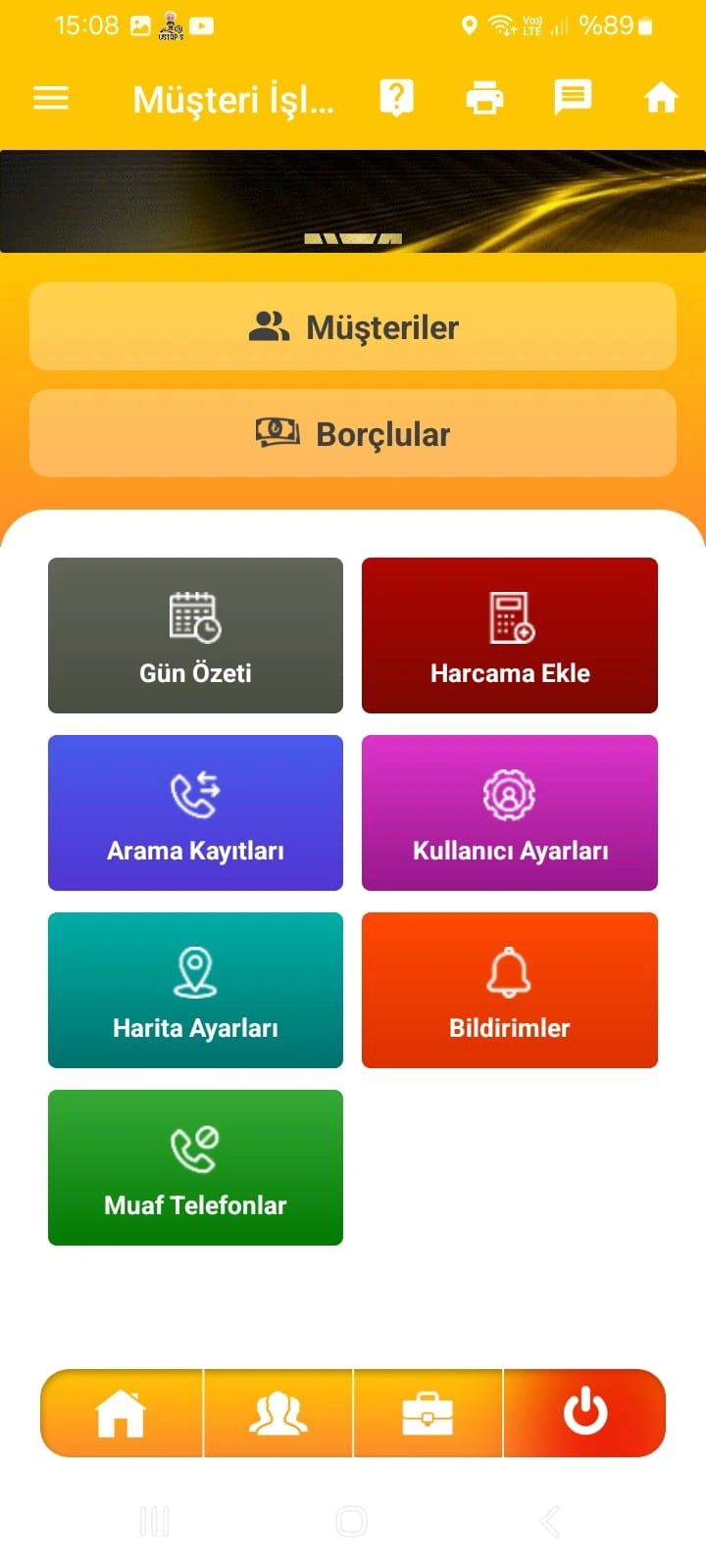Open Gün Özeti calendar summary
The width and height of the screenshot is (706, 1568).
point(195,635)
